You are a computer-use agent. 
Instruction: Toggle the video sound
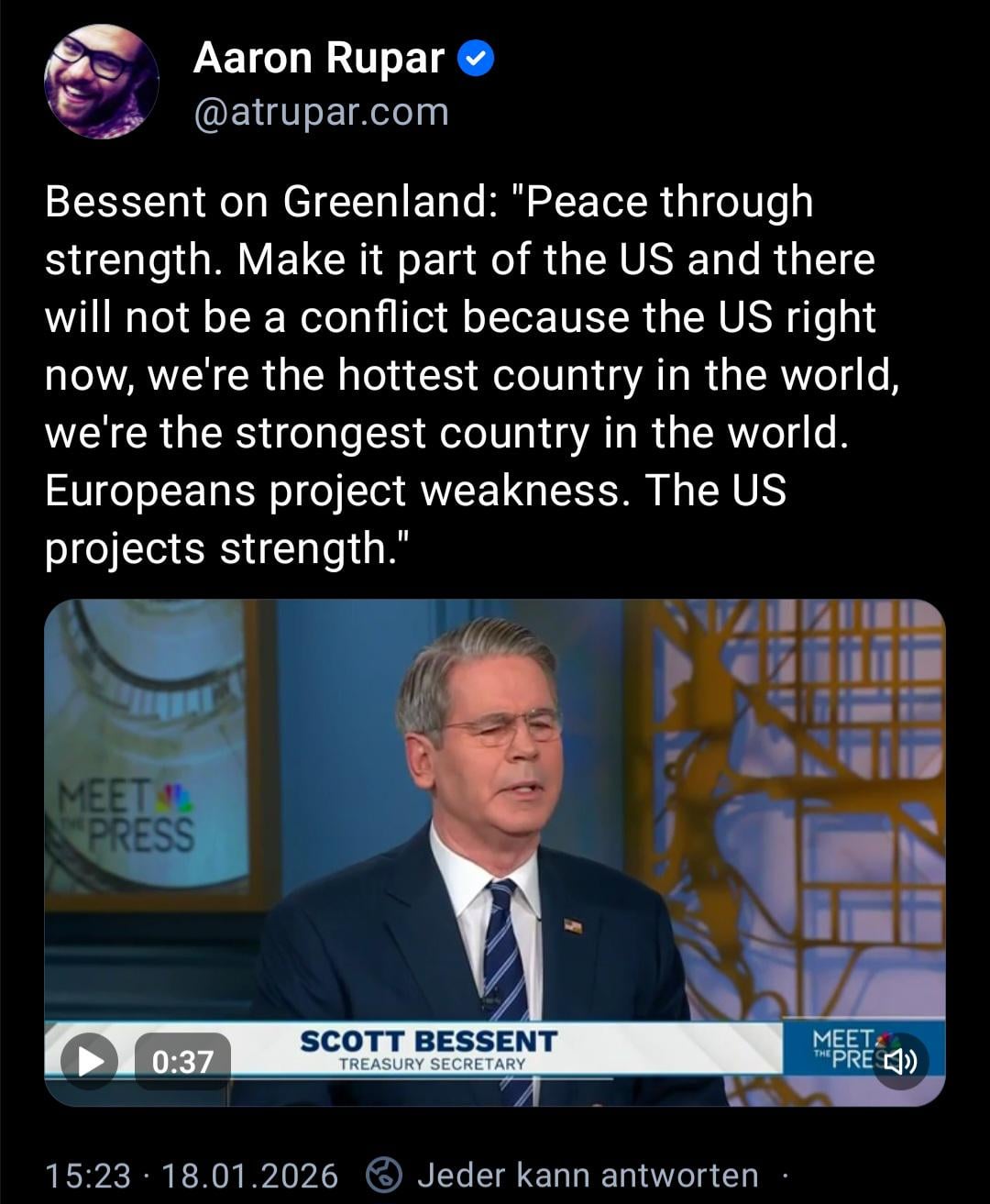(900, 1061)
